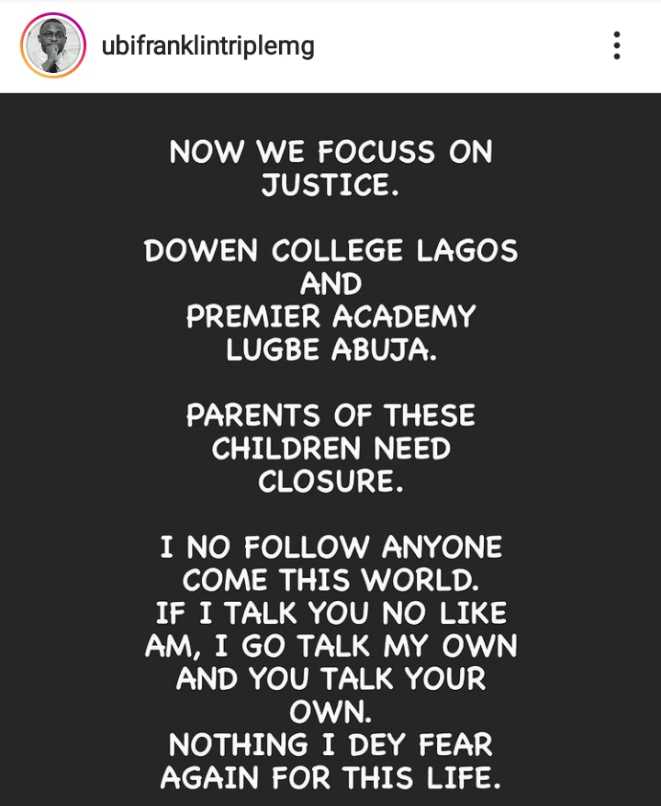Open ubifranklintriplemg's profile picture story
The width and height of the screenshot is (661, 806).
click(53, 46)
